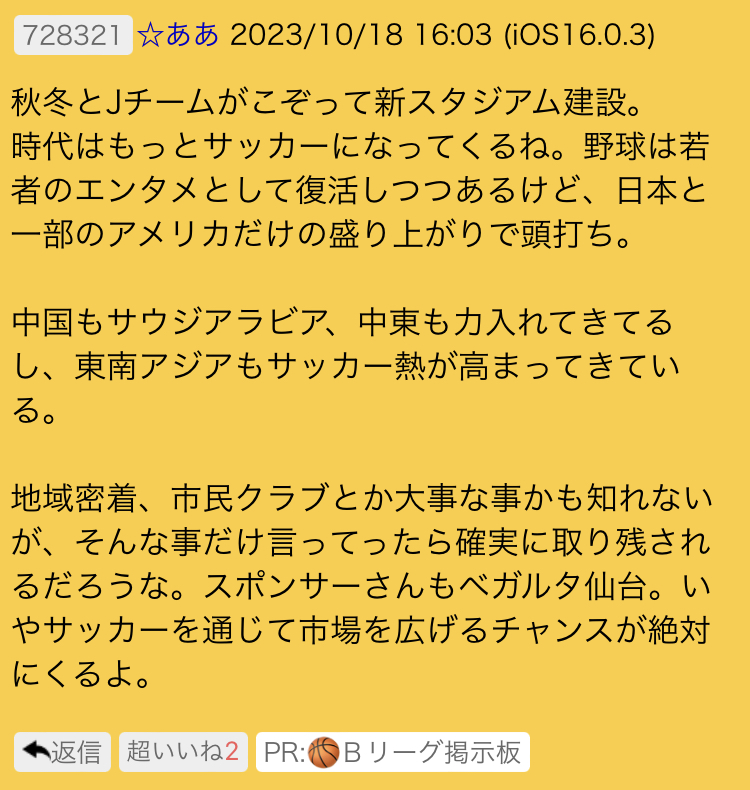750x790 pixels.
Task: Give a 超いいね to this post
Action: click(182, 752)
